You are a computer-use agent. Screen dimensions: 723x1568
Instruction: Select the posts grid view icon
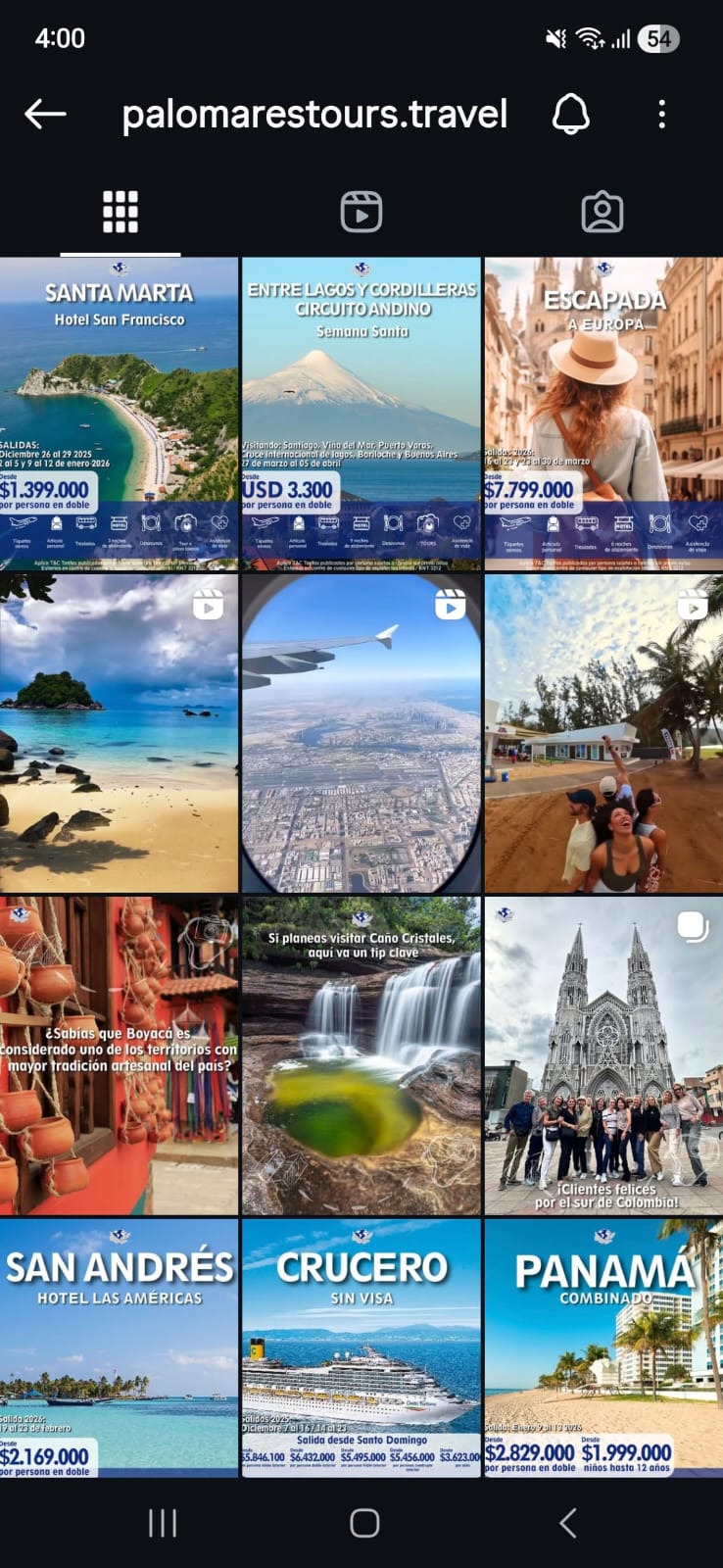(120, 211)
